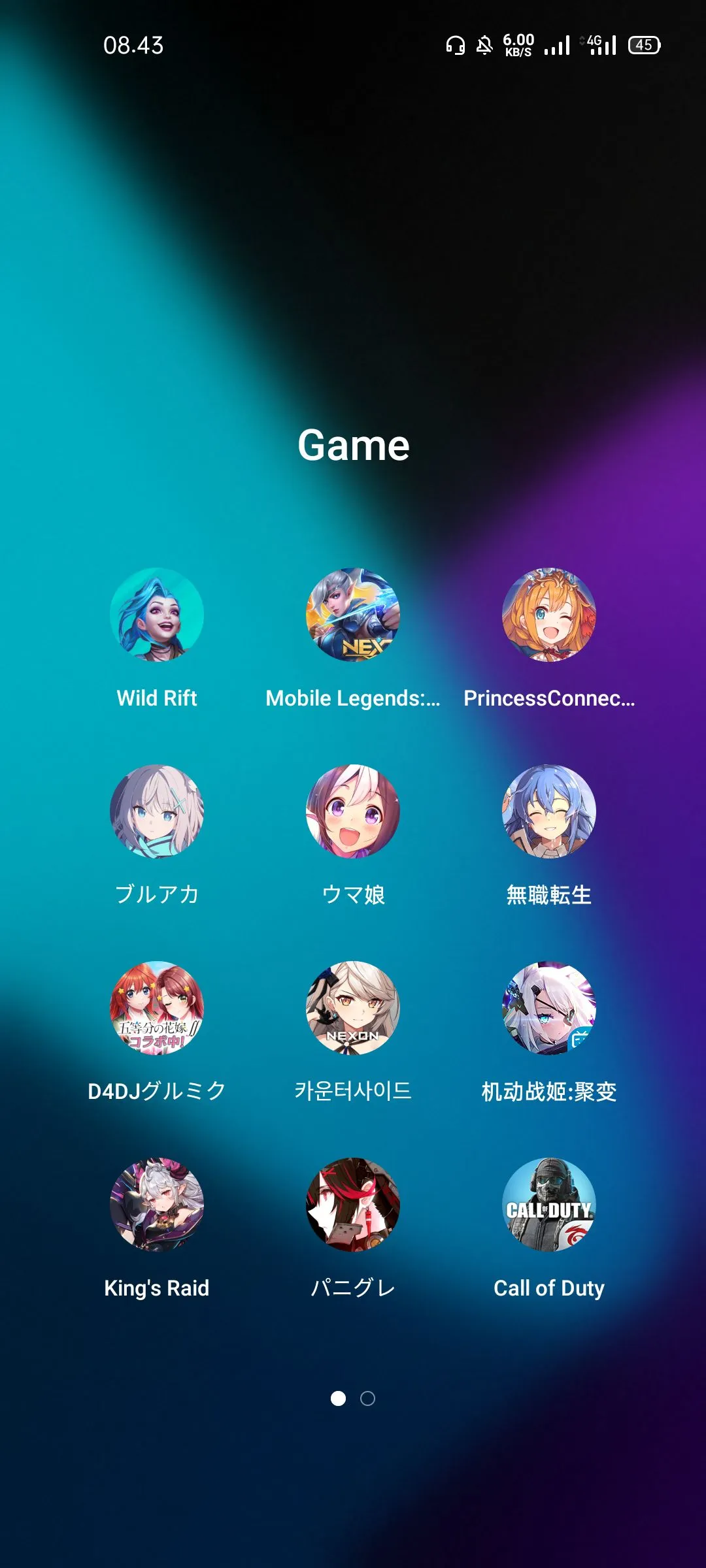Start the PrincessConnect game
Viewport: 706px width, 1568px height.
tap(549, 615)
